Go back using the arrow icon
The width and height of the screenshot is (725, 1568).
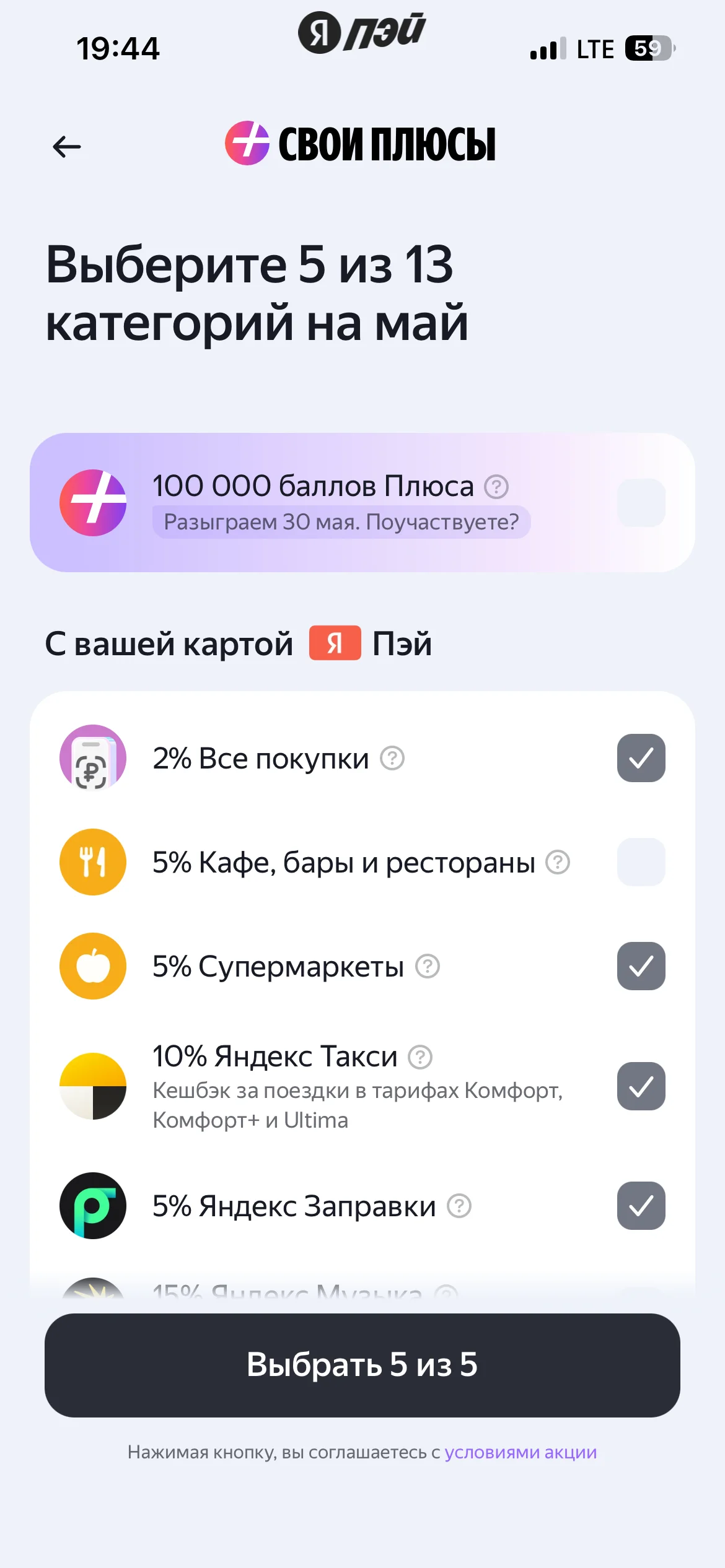(67, 147)
